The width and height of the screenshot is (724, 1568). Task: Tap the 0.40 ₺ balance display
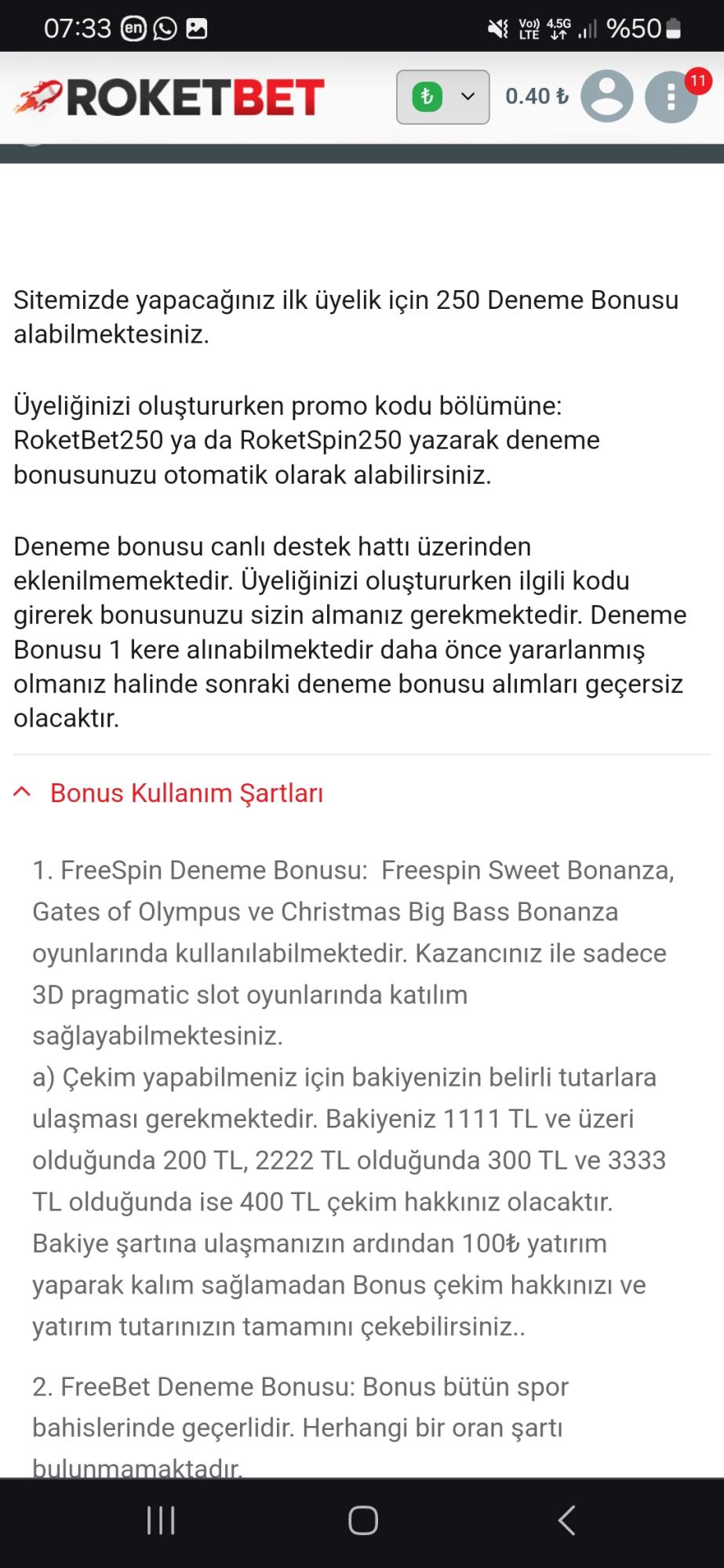tap(536, 97)
